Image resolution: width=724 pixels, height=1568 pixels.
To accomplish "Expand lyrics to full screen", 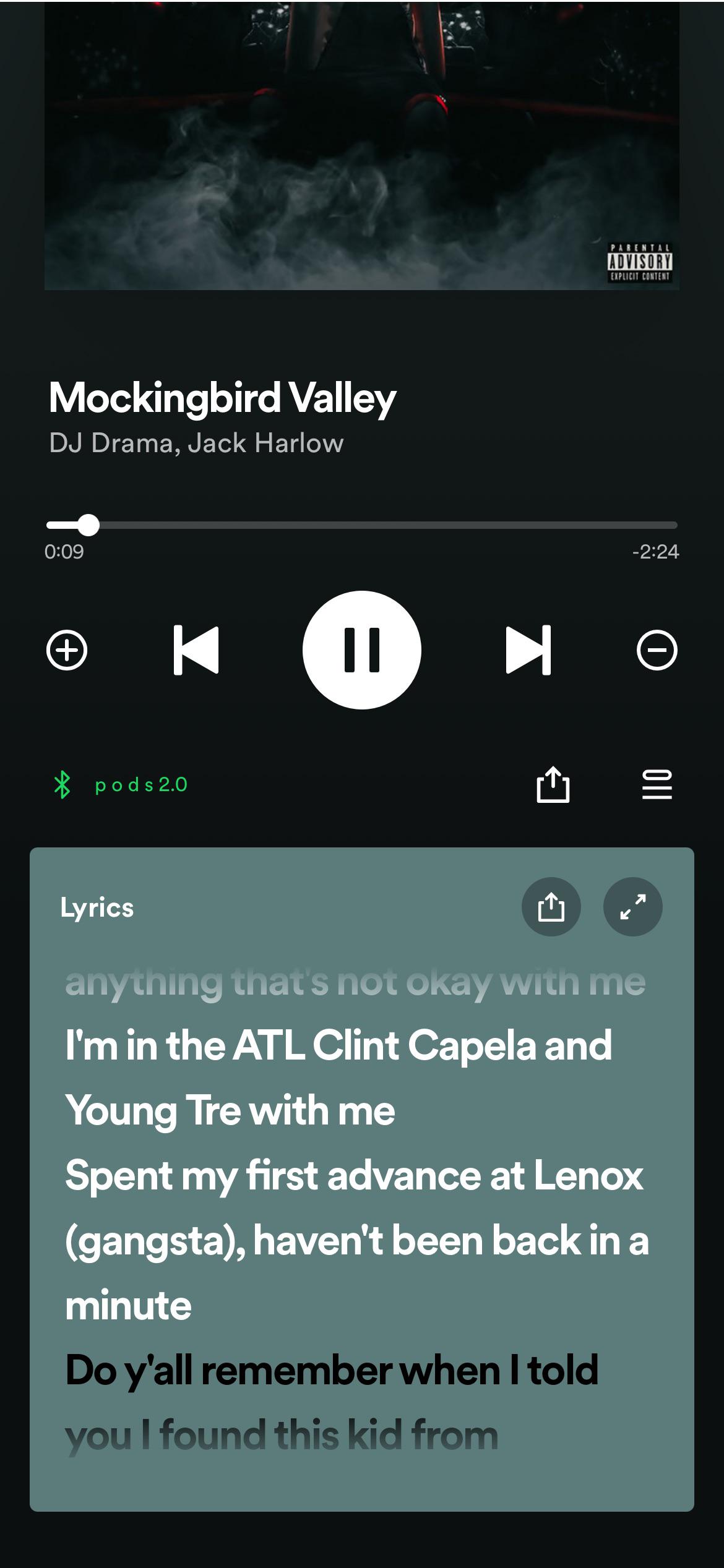I will coord(632,907).
